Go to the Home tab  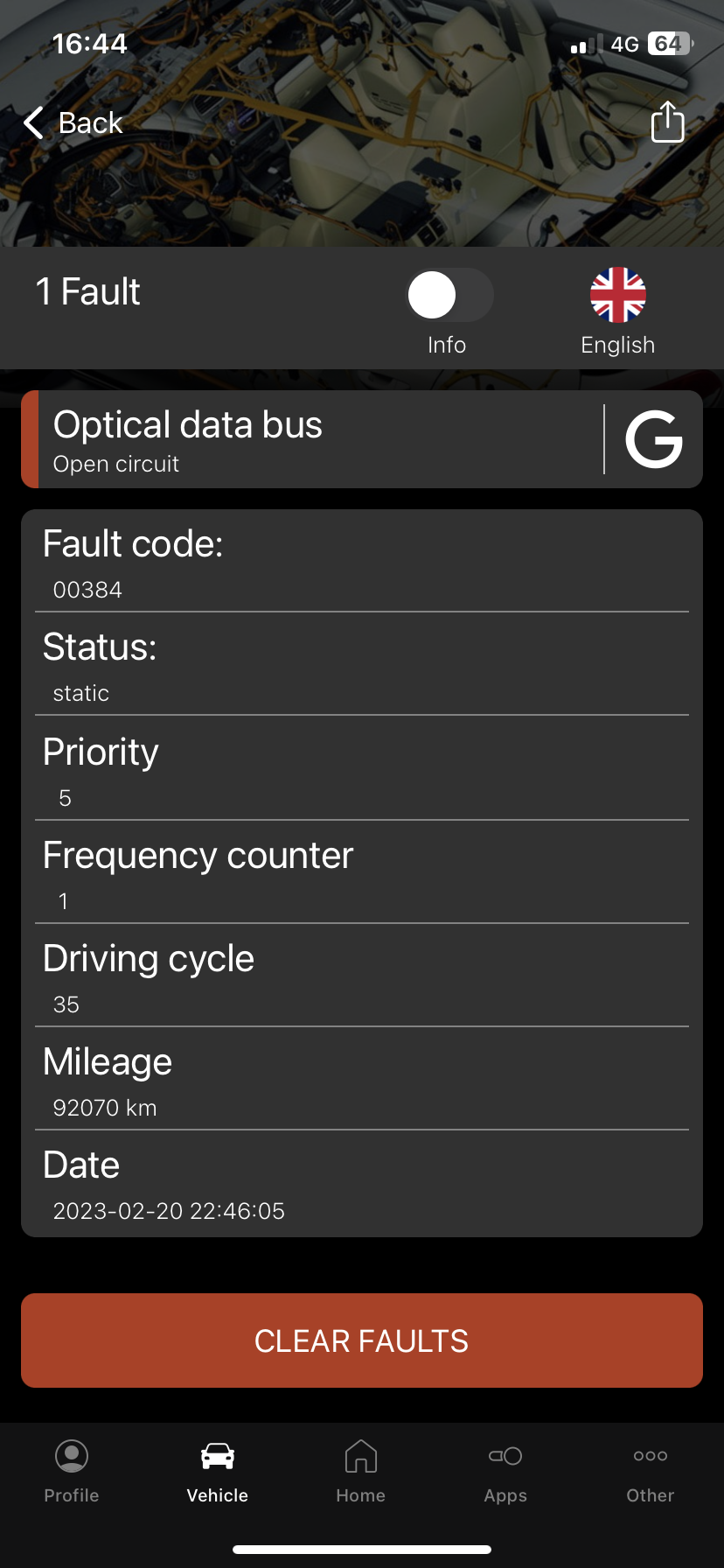361,1472
